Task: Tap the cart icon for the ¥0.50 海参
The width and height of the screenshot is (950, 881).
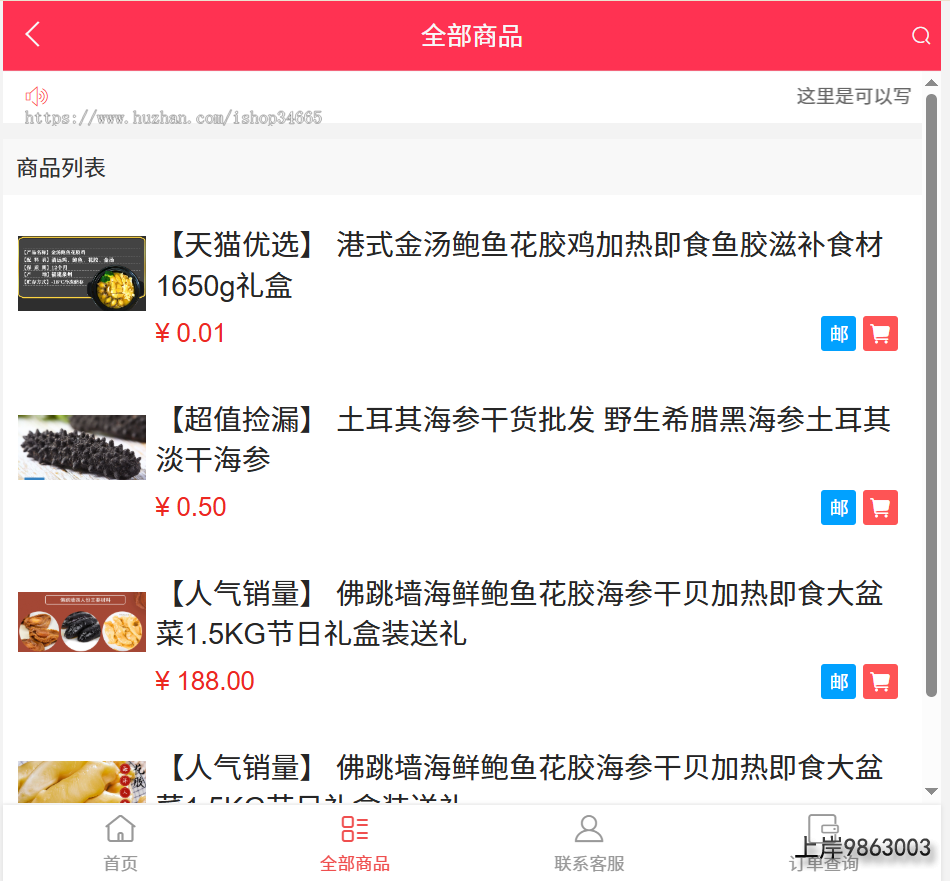Action: (880, 508)
